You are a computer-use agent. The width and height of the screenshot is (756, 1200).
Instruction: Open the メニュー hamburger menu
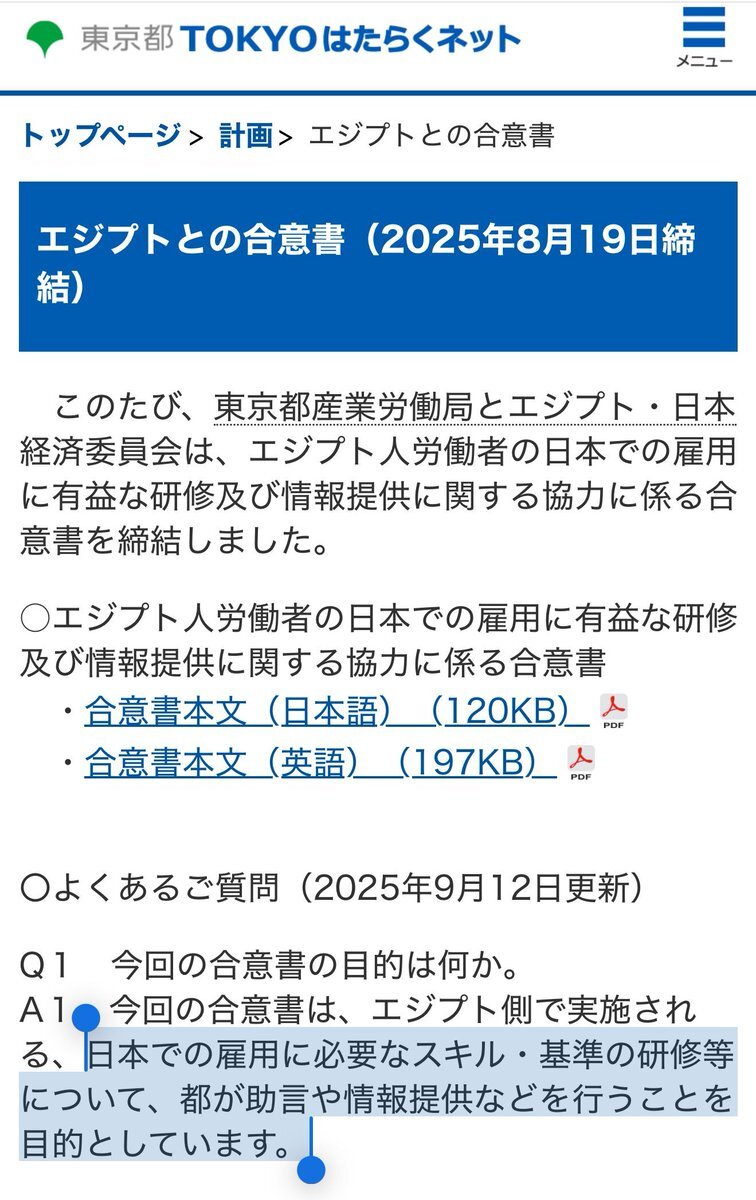click(x=703, y=37)
